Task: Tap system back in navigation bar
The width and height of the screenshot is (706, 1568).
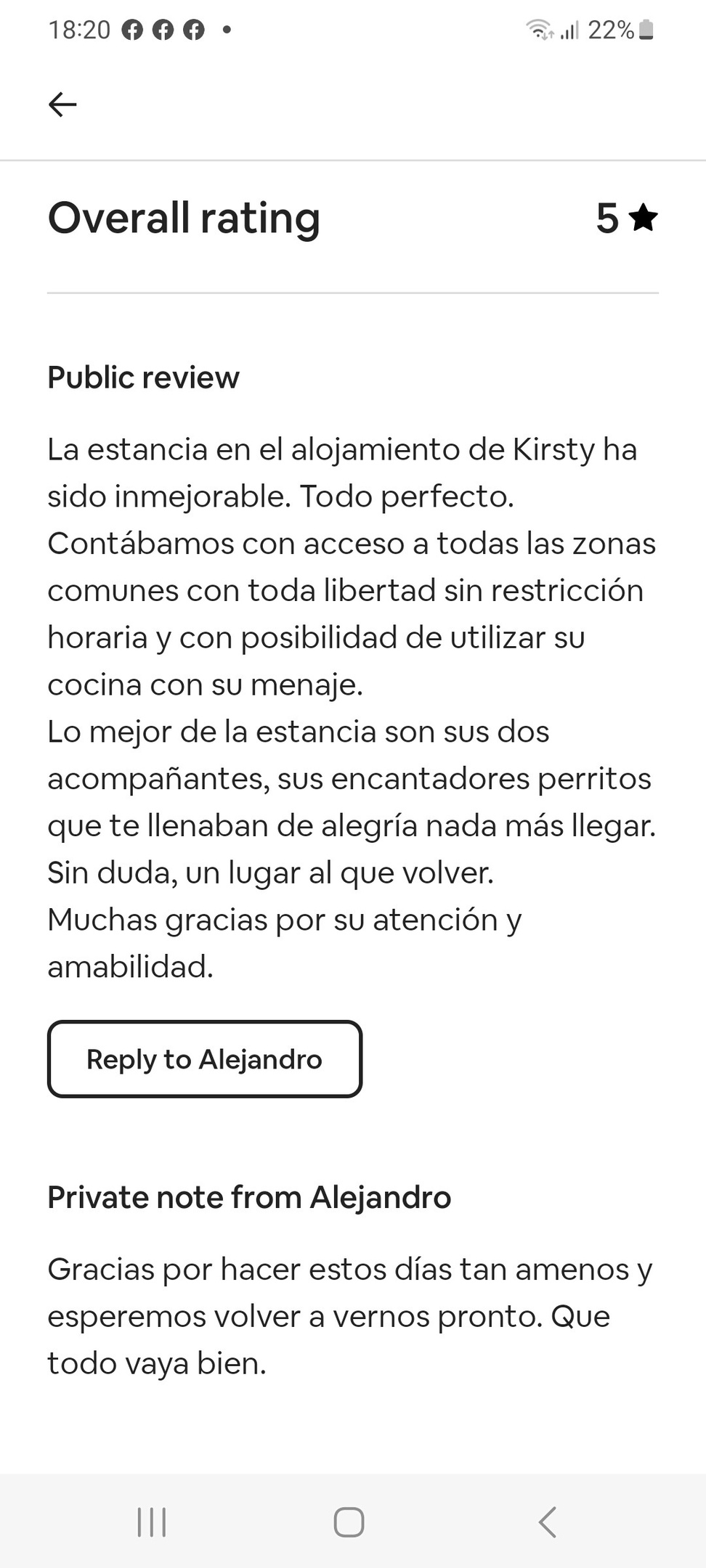Action: [x=548, y=1522]
